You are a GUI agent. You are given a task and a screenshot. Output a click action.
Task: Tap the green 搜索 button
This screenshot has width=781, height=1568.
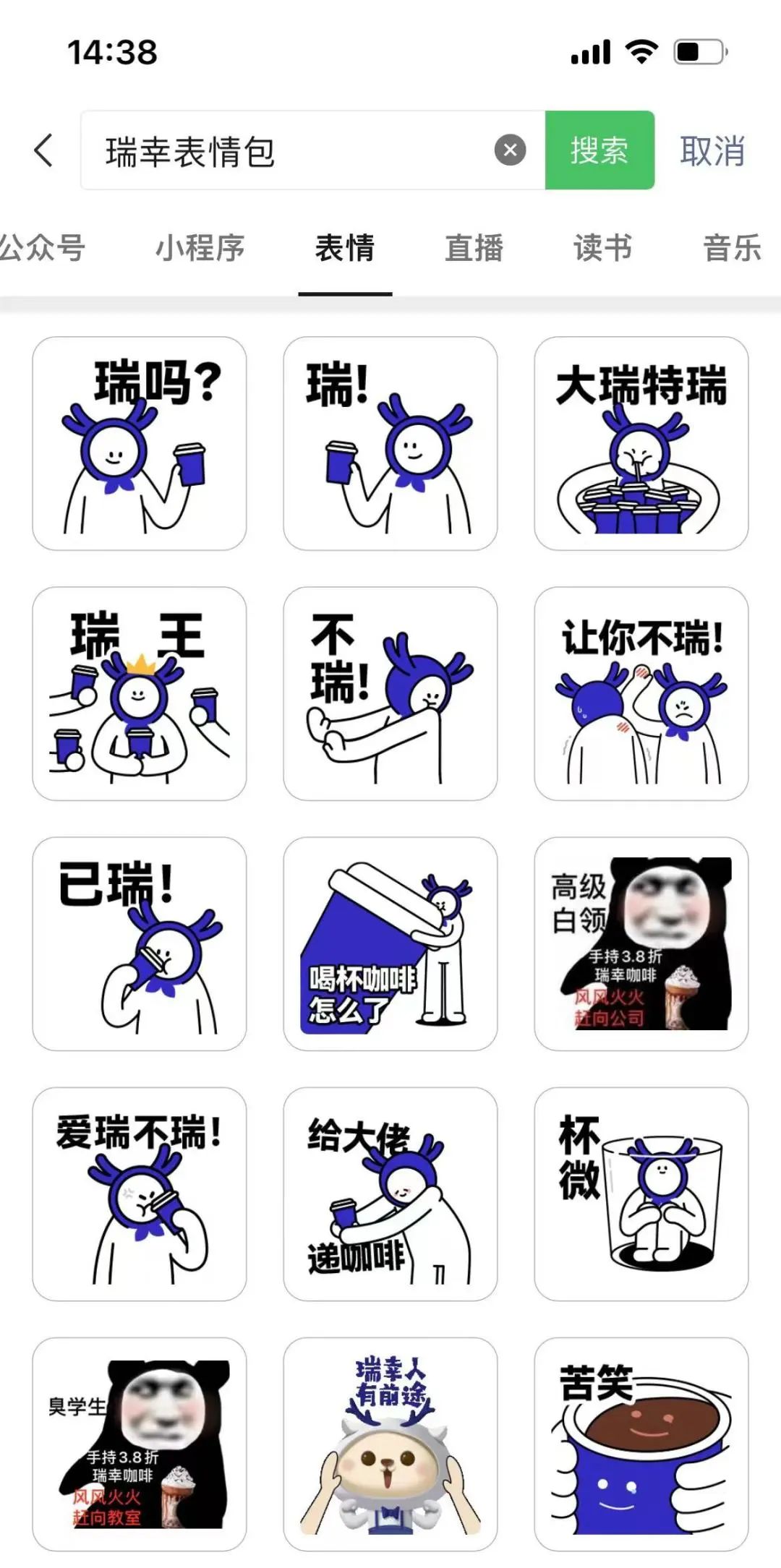click(x=599, y=150)
